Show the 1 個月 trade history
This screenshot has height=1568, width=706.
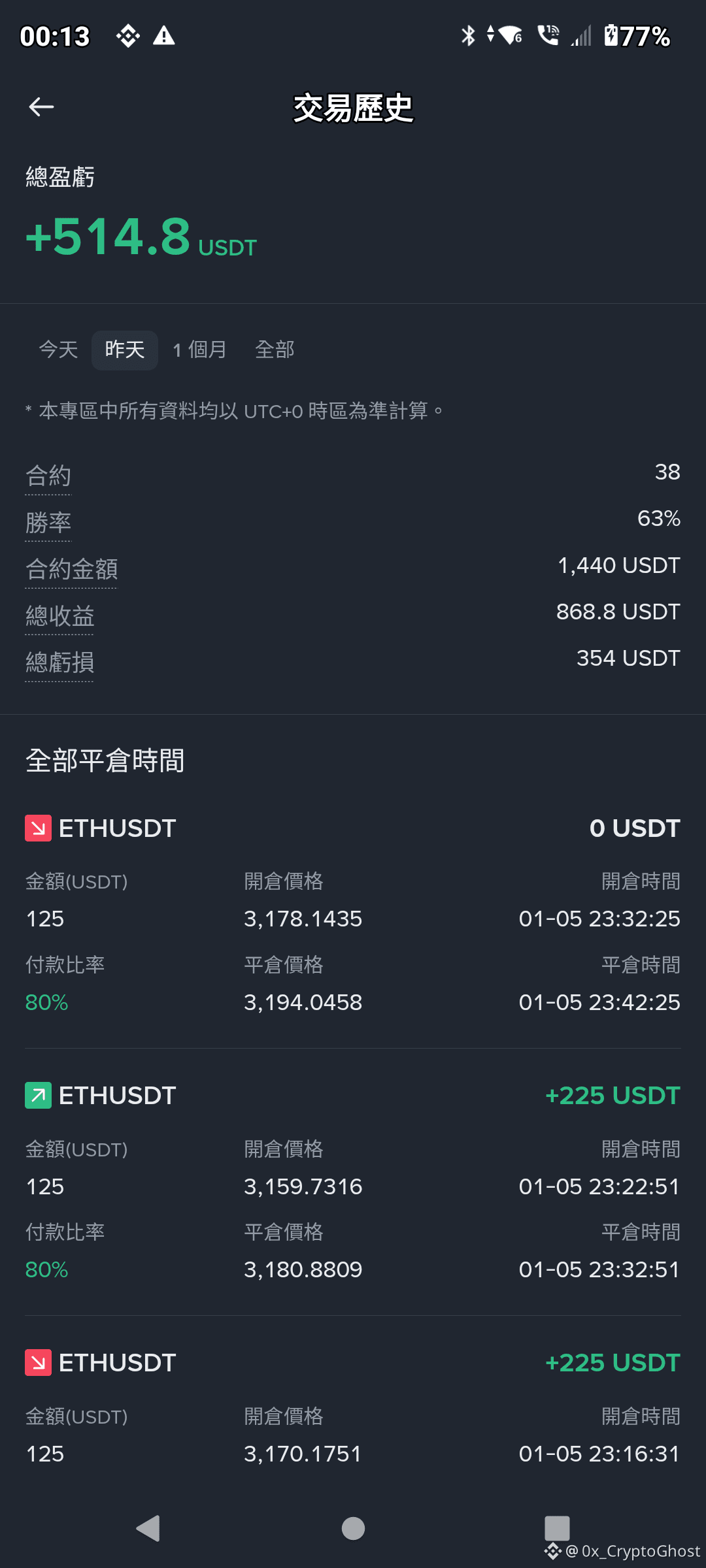coord(199,350)
